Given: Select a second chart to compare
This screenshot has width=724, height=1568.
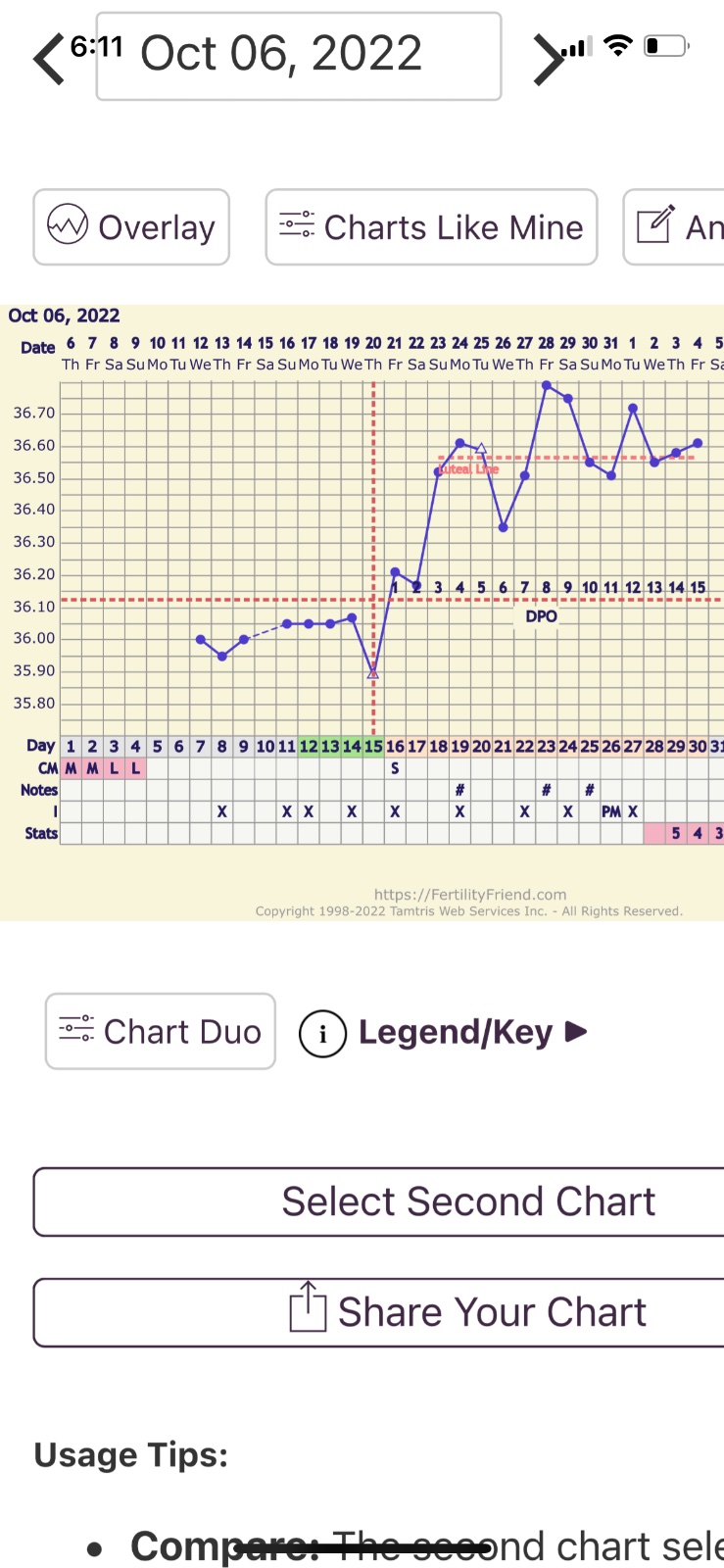Looking at the screenshot, I should tap(468, 1201).
